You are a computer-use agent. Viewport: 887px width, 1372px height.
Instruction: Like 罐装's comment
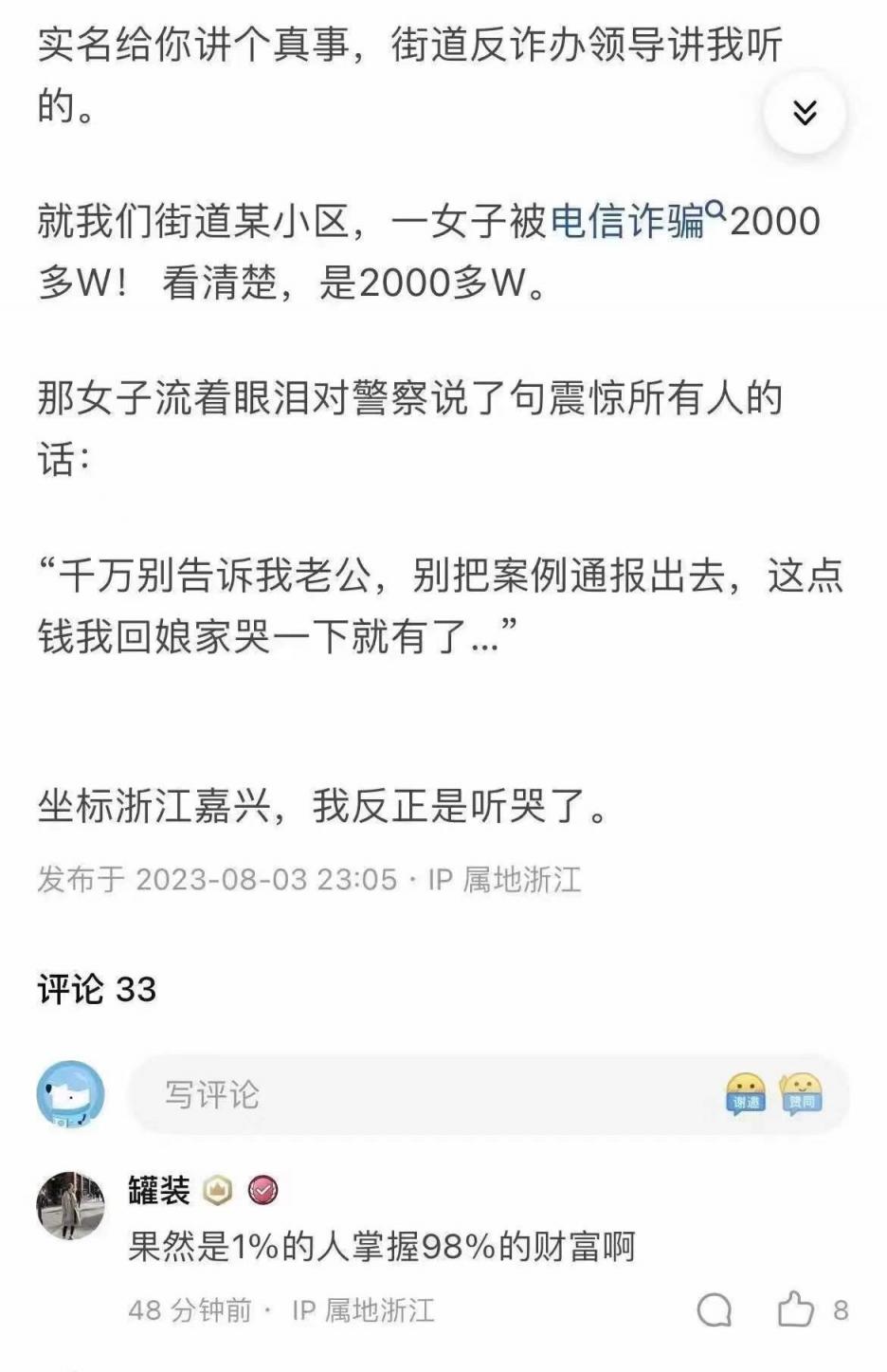point(796,1310)
